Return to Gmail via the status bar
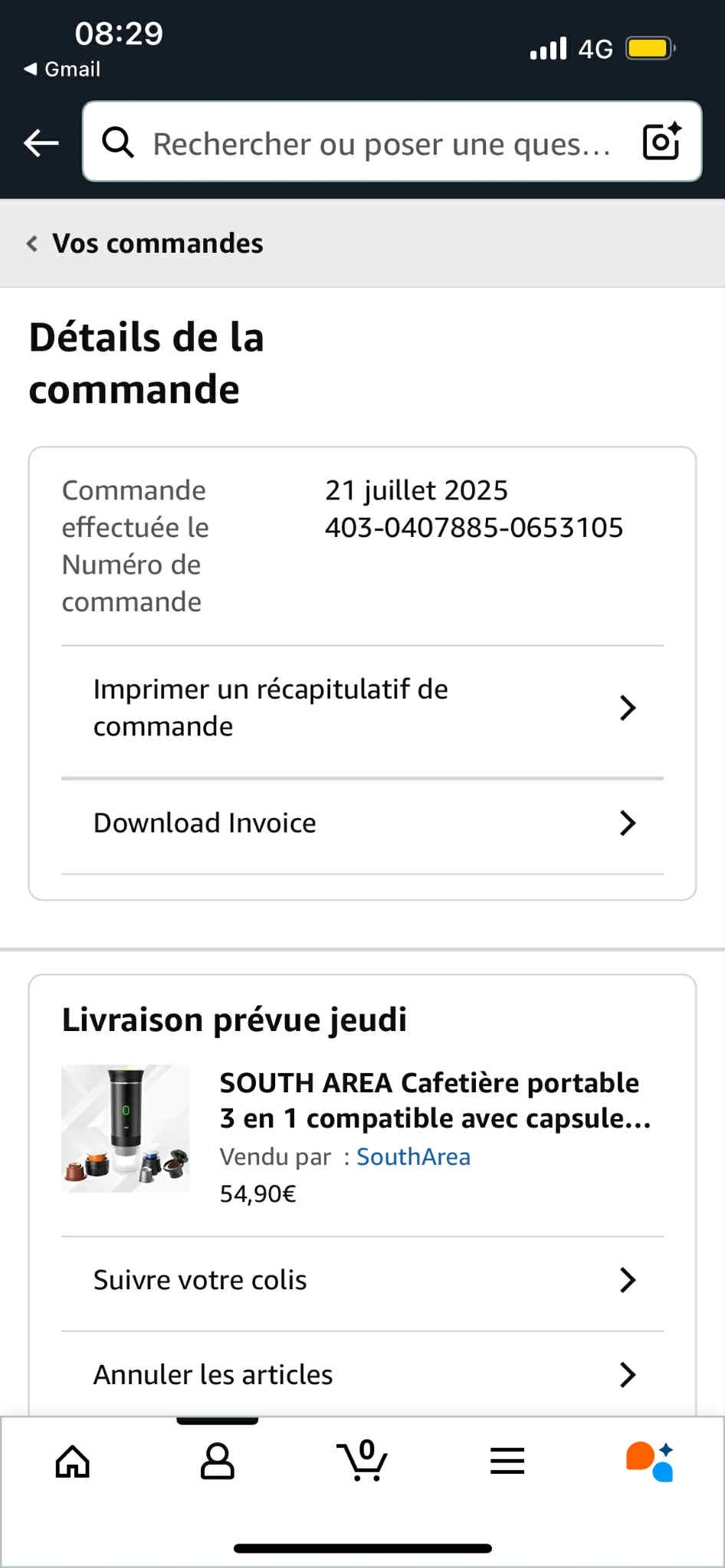The width and height of the screenshot is (725, 1568). (x=63, y=69)
